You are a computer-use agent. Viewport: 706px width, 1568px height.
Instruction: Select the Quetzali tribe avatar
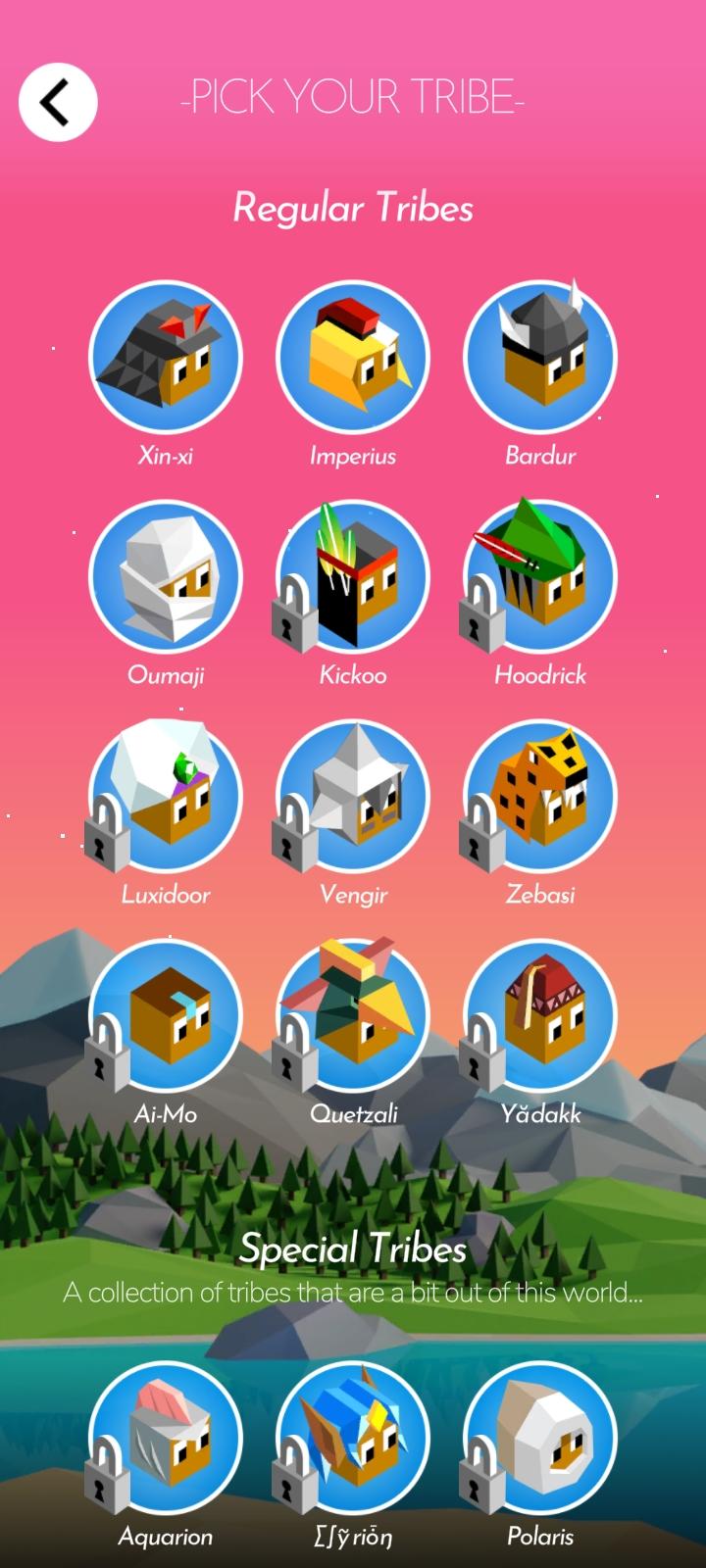354,1016
